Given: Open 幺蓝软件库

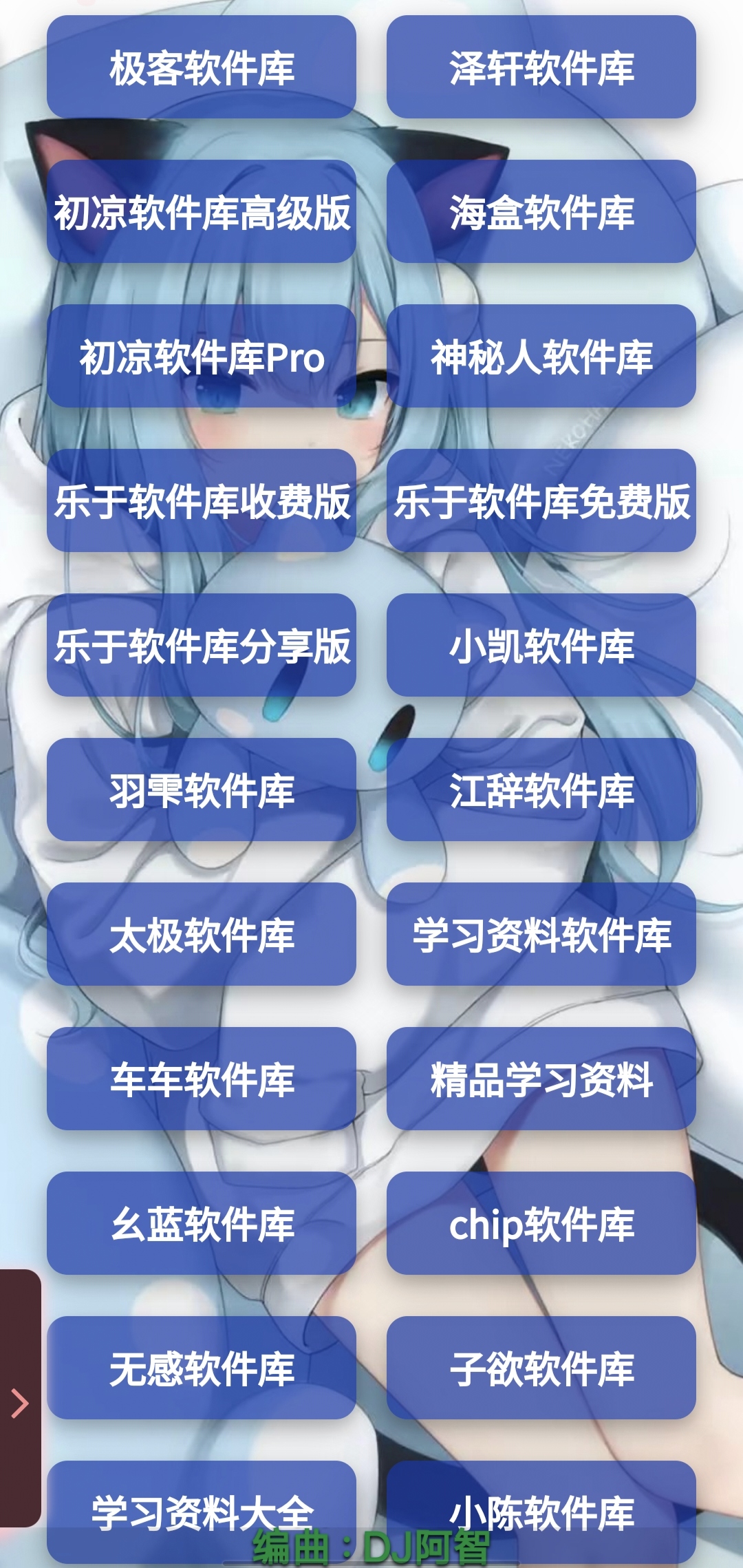Looking at the screenshot, I should 201,1223.
